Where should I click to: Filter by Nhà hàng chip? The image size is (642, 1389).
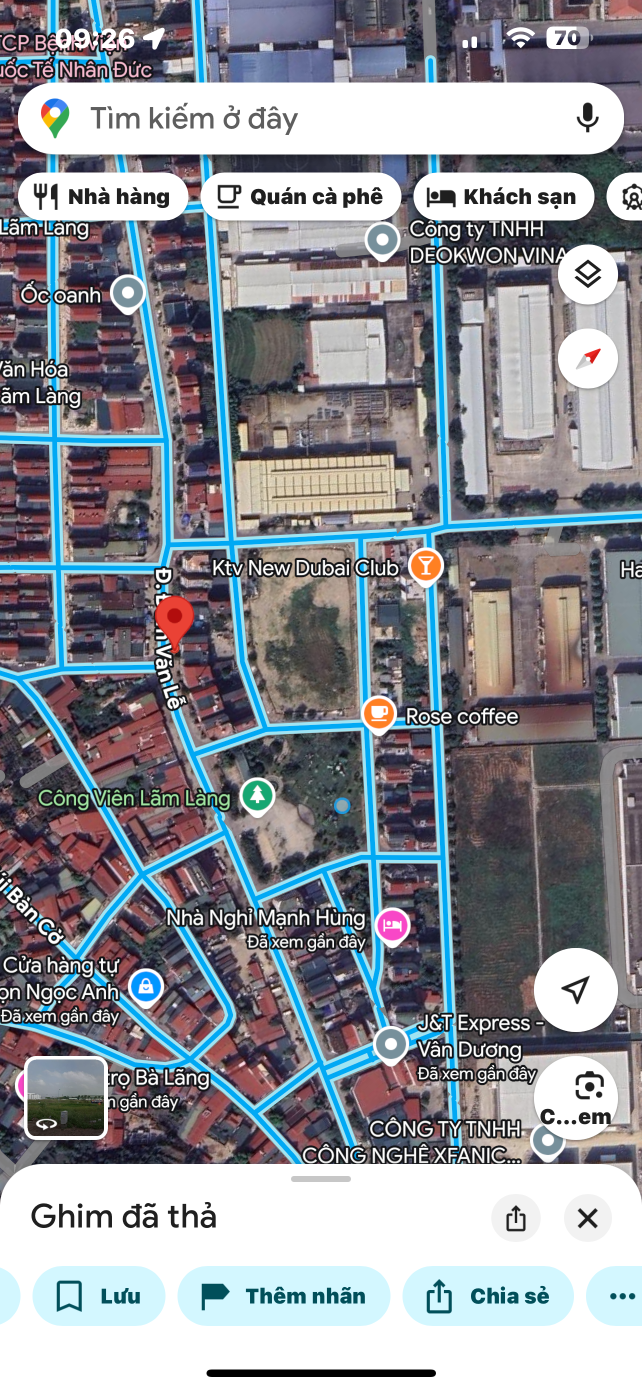click(102, 196)
